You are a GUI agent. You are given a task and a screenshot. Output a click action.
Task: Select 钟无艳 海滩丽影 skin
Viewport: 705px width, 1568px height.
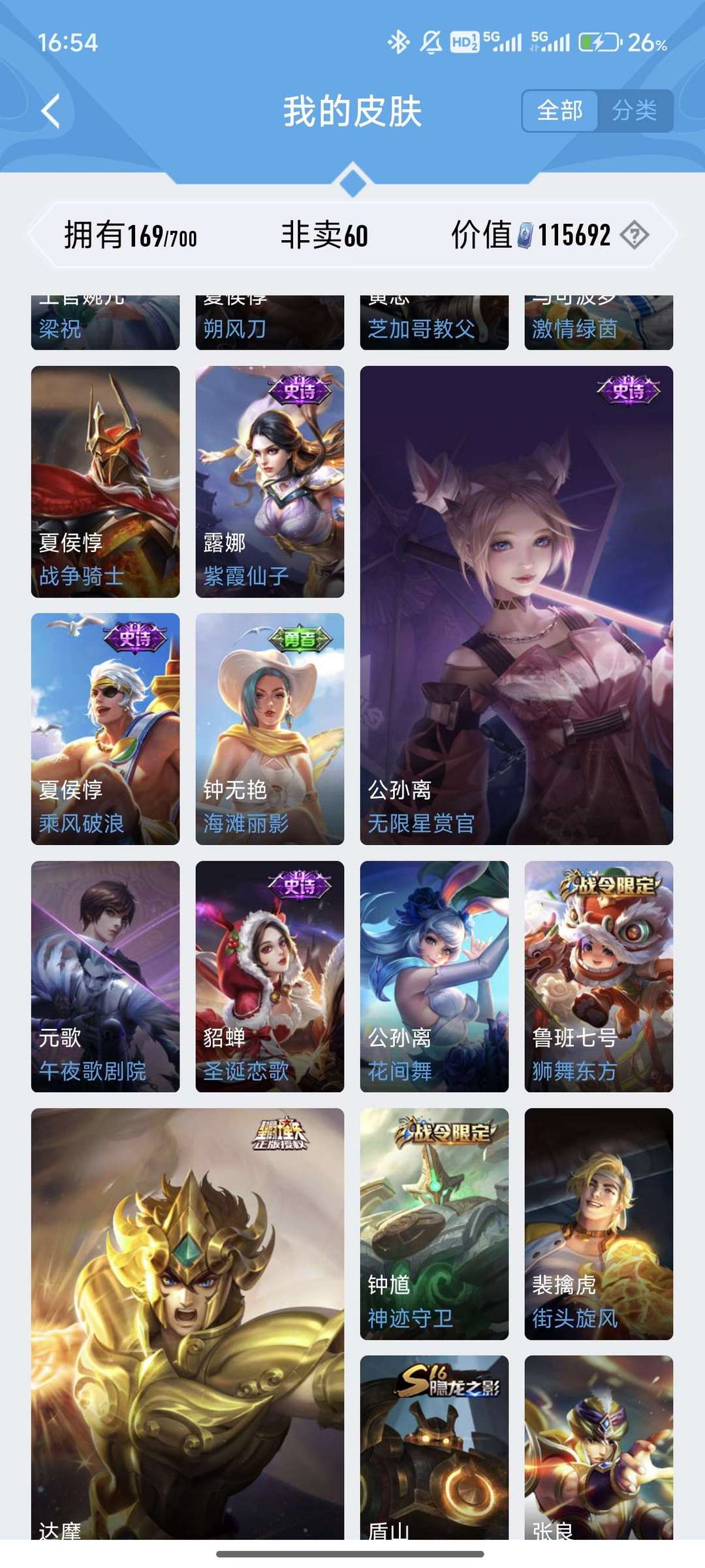click(x=270, y=729)
